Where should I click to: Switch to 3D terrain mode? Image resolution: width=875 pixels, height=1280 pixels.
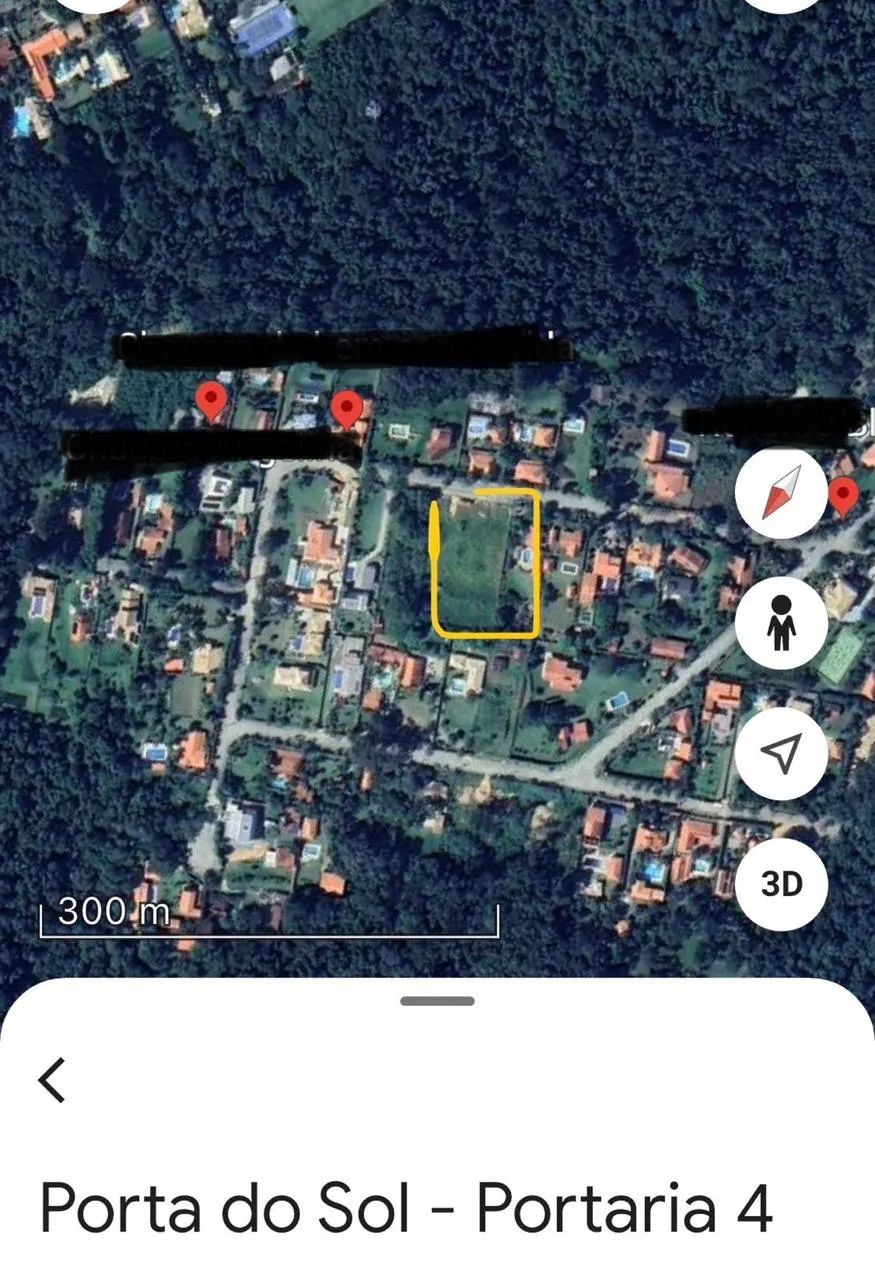(782, 884)
